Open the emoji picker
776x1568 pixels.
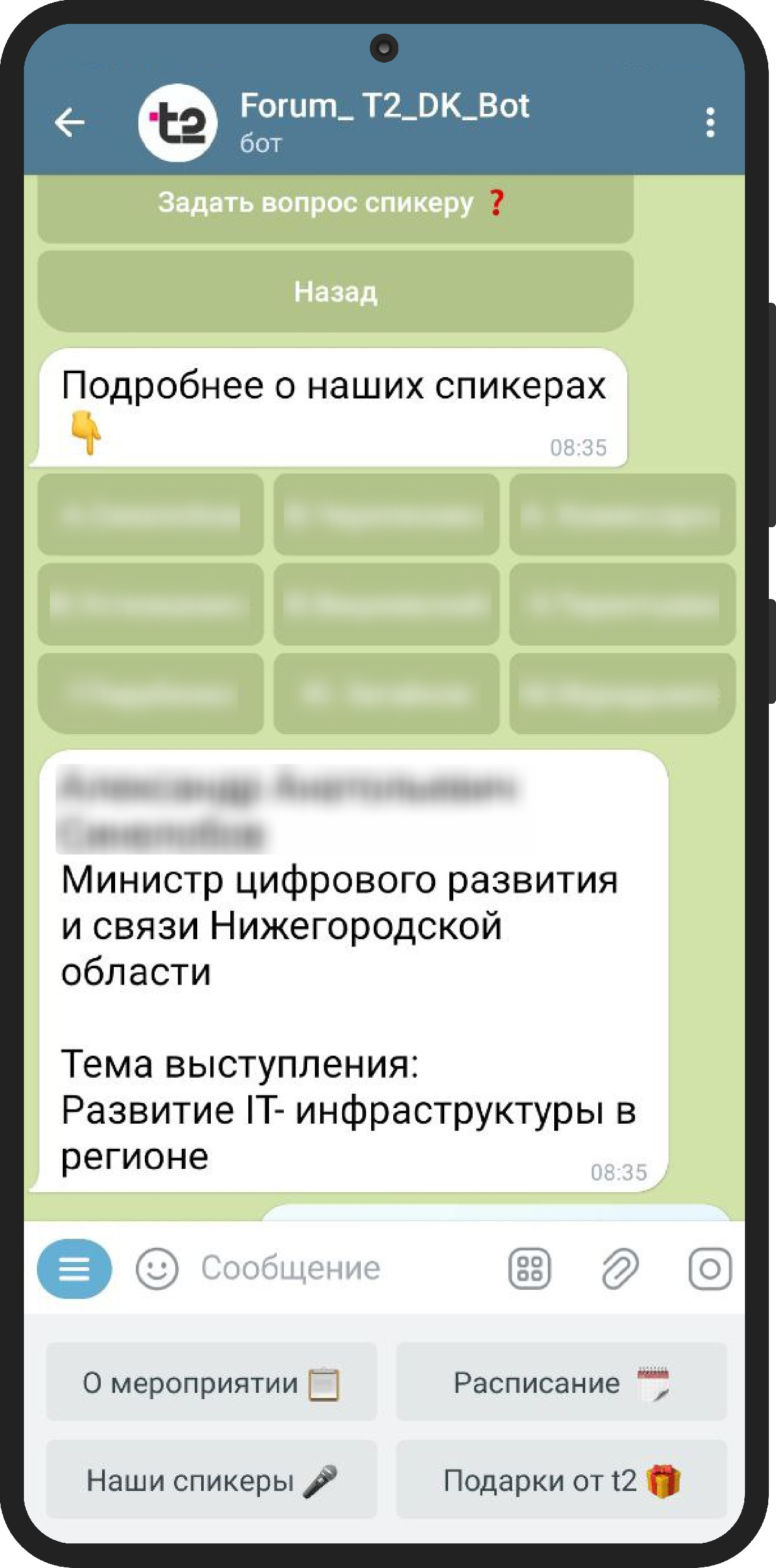(156, 1269)
